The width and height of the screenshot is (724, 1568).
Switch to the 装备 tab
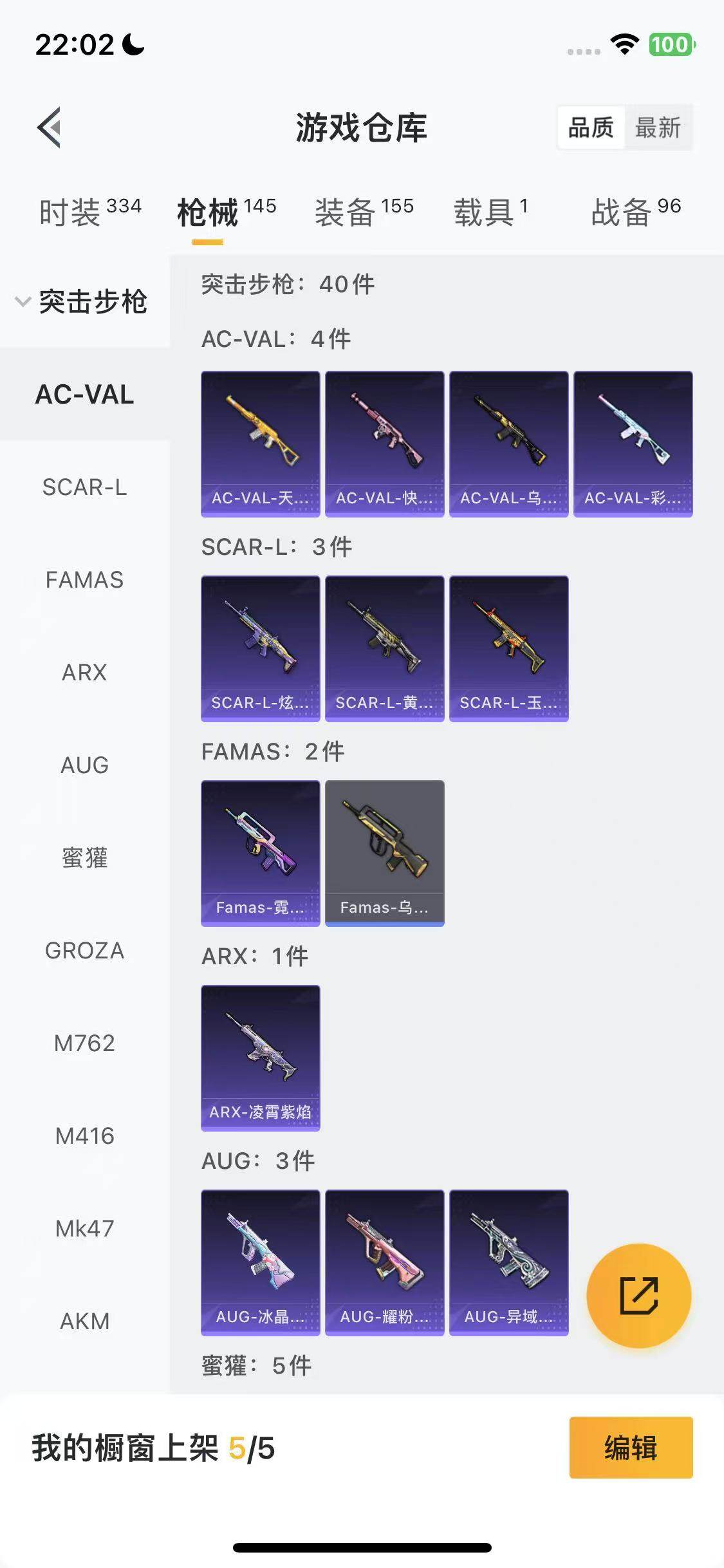(x=364, y=212)
